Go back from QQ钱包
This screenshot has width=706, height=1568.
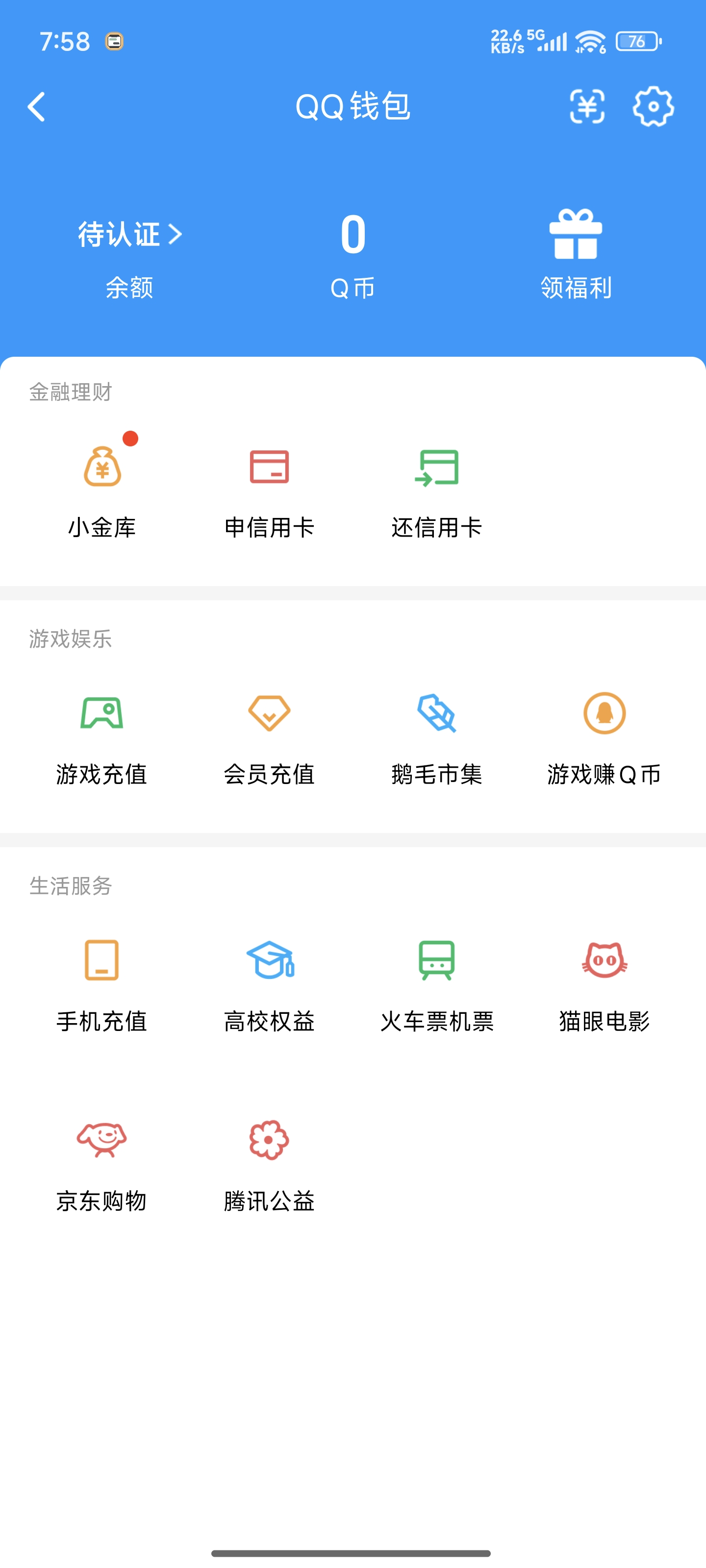tap(37, 107)
